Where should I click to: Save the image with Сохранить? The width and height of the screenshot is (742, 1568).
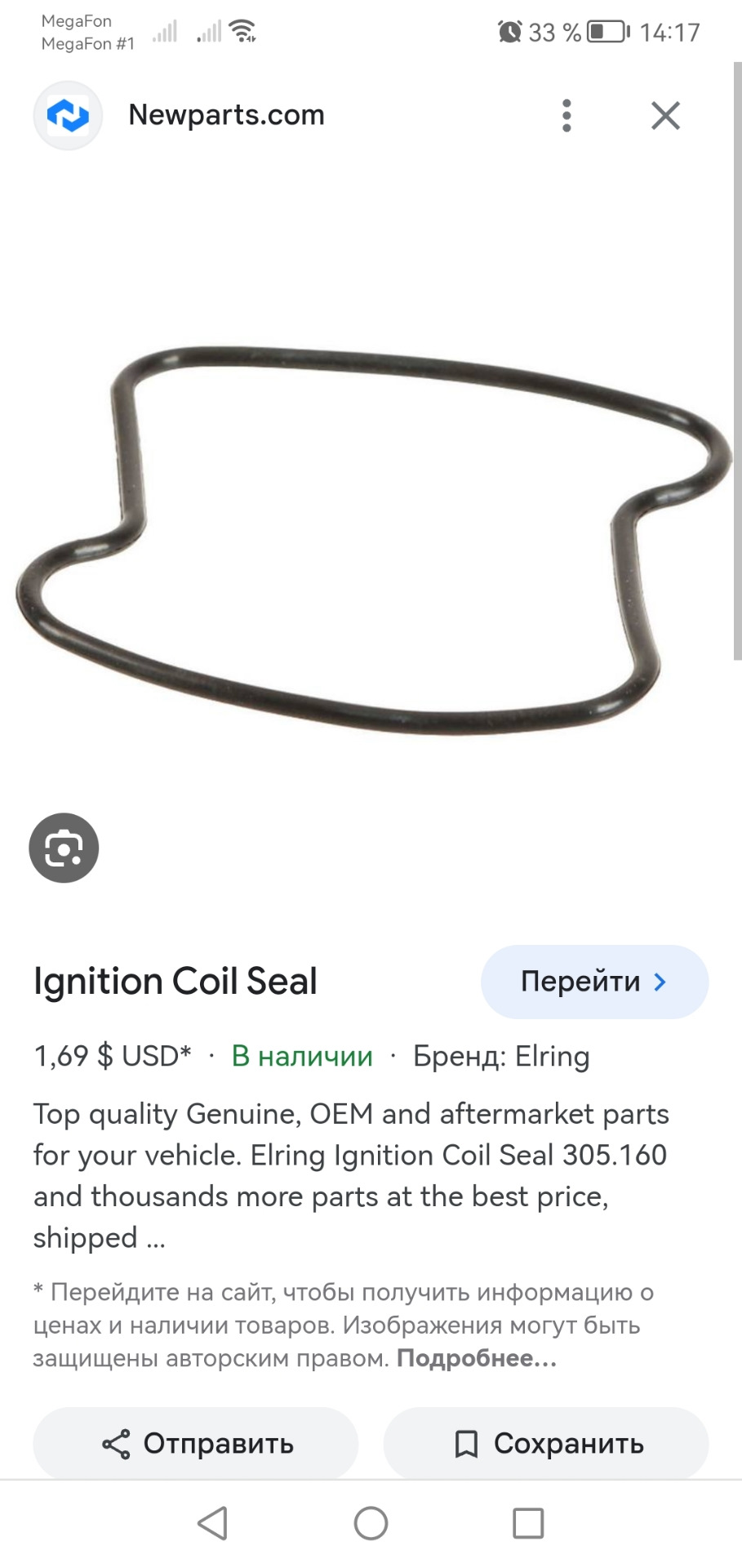pos(546,1444)
